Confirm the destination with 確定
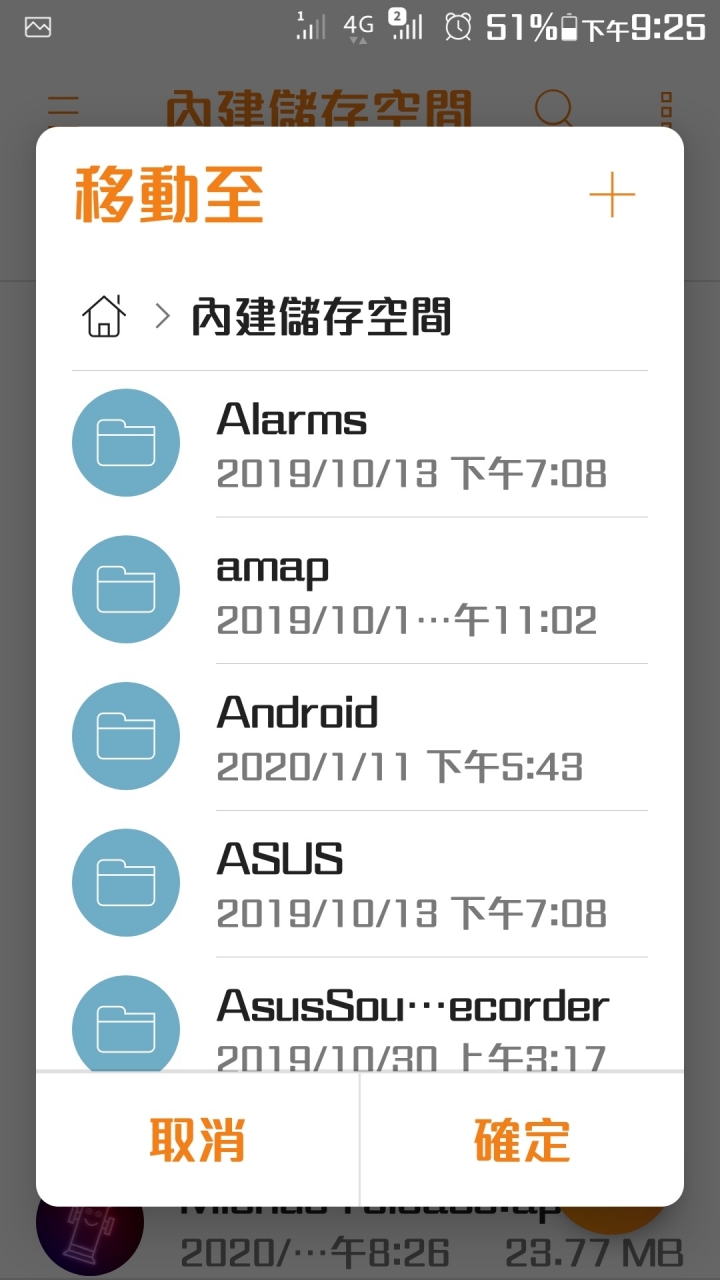Image resolution: width=720 pixels, height=1280 pixels. coord(522,1139)
